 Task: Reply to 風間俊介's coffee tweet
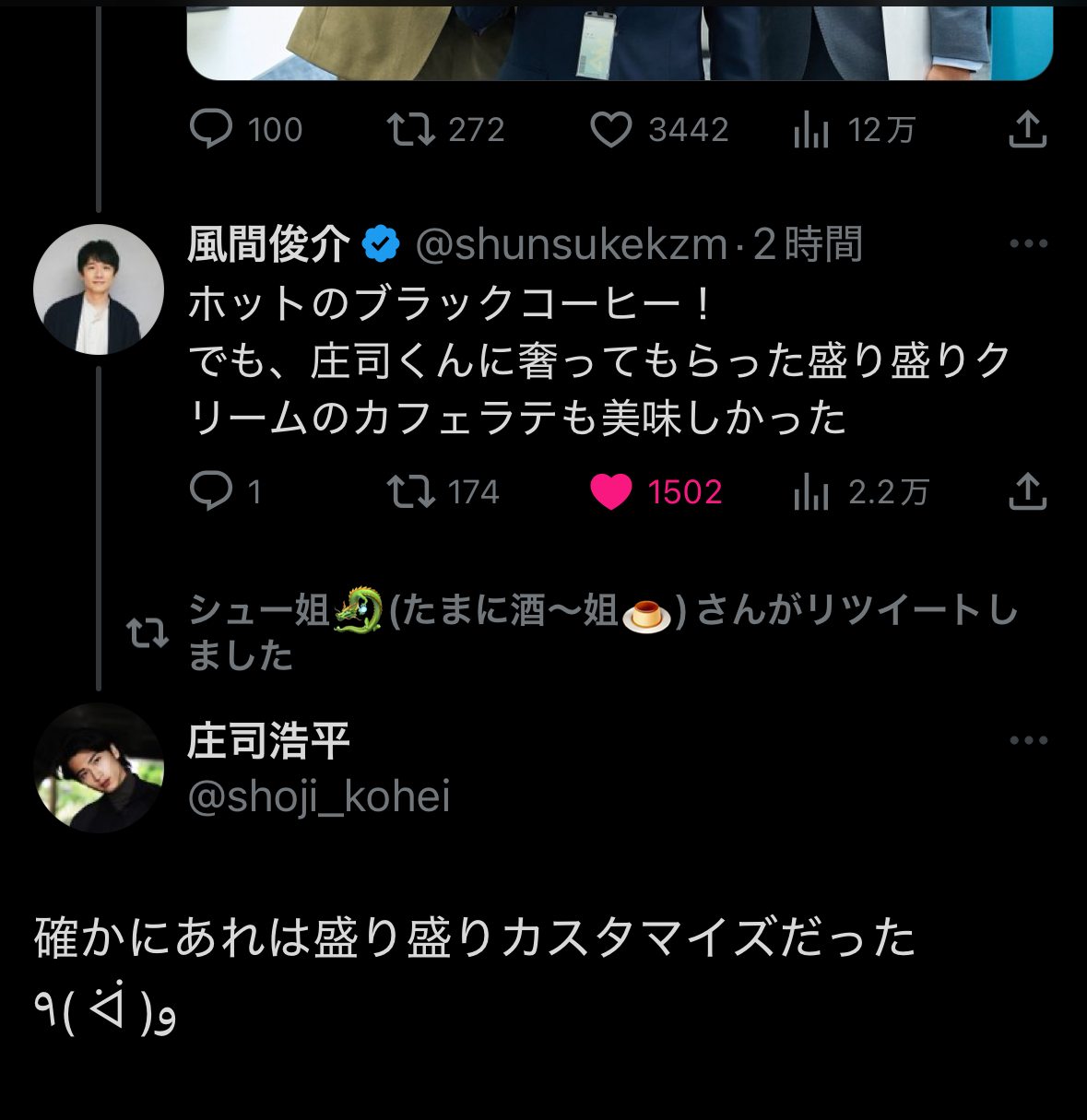211,491
